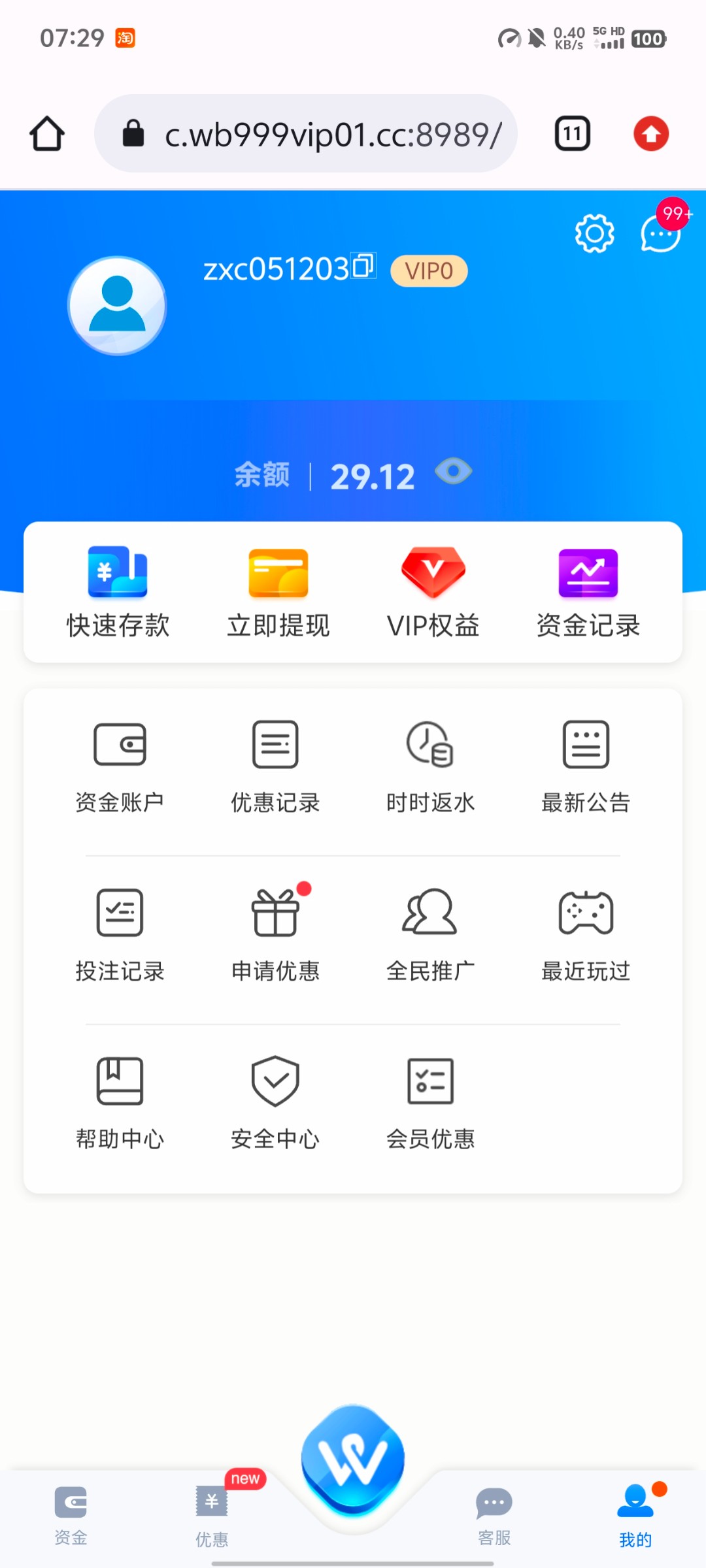Open 资金记录 fund records
This screenshot has height=1568, width=706.
pos(588,593)
